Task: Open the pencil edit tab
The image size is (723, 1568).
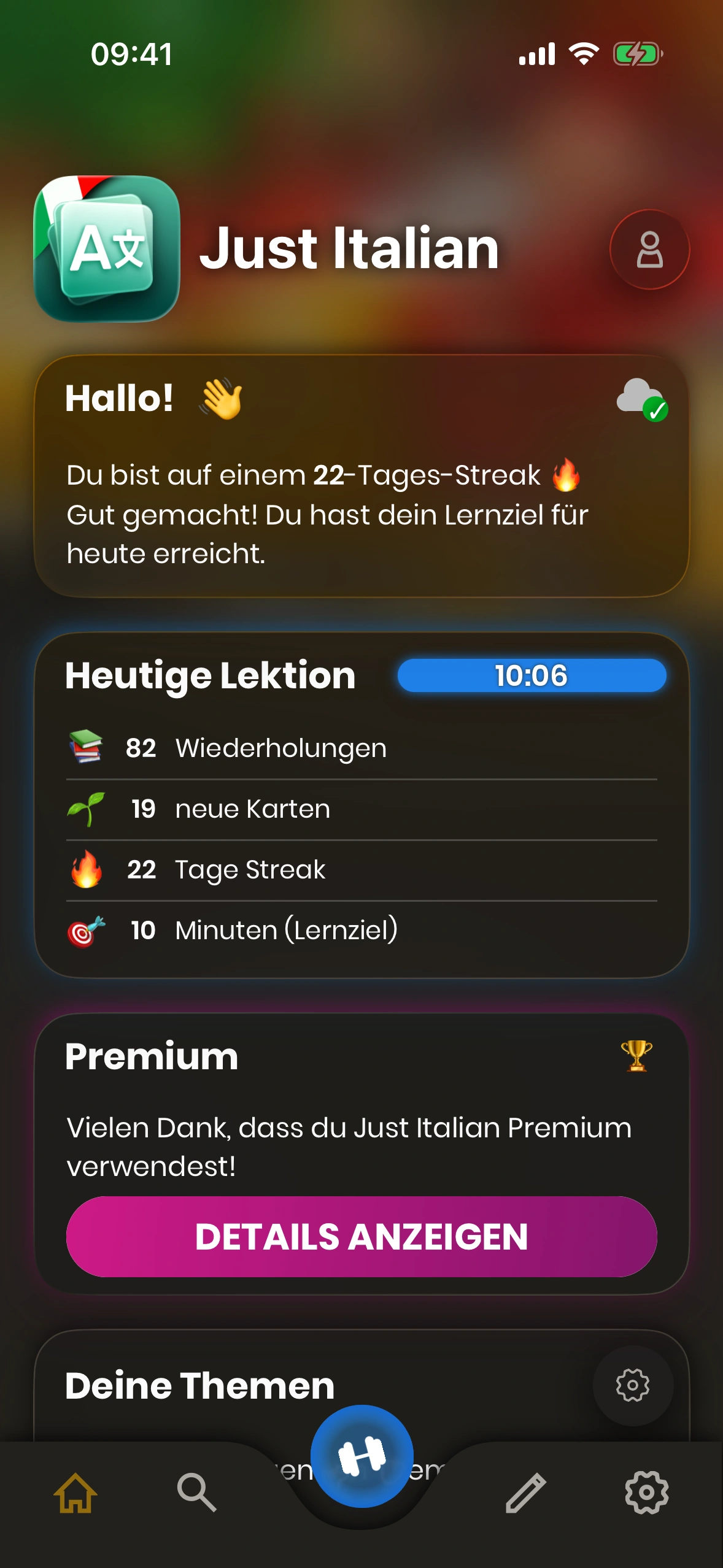Action: pyautogui.click(x=525, y=1493)
